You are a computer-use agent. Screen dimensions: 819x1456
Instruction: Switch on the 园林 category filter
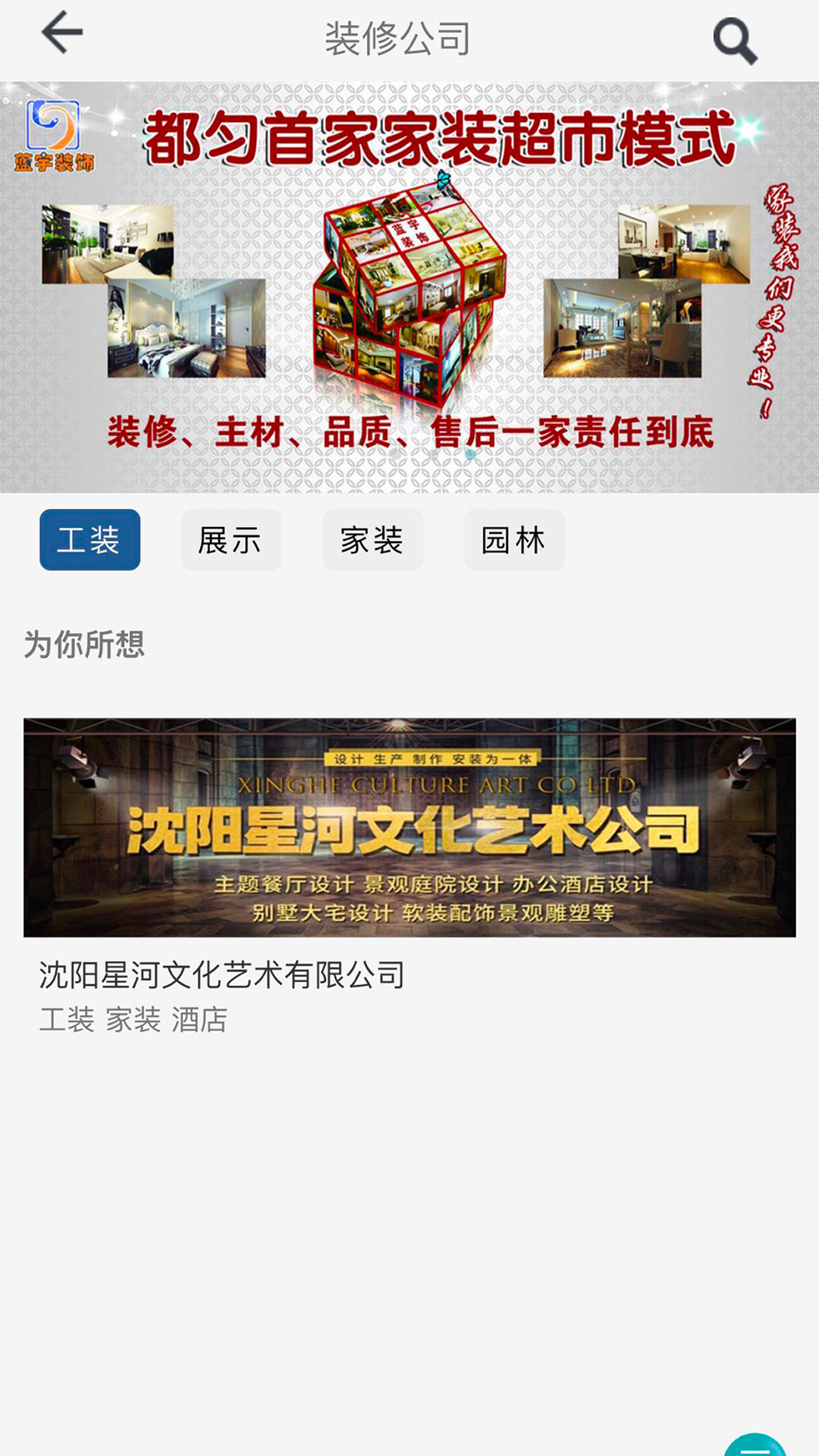[514, 540]
